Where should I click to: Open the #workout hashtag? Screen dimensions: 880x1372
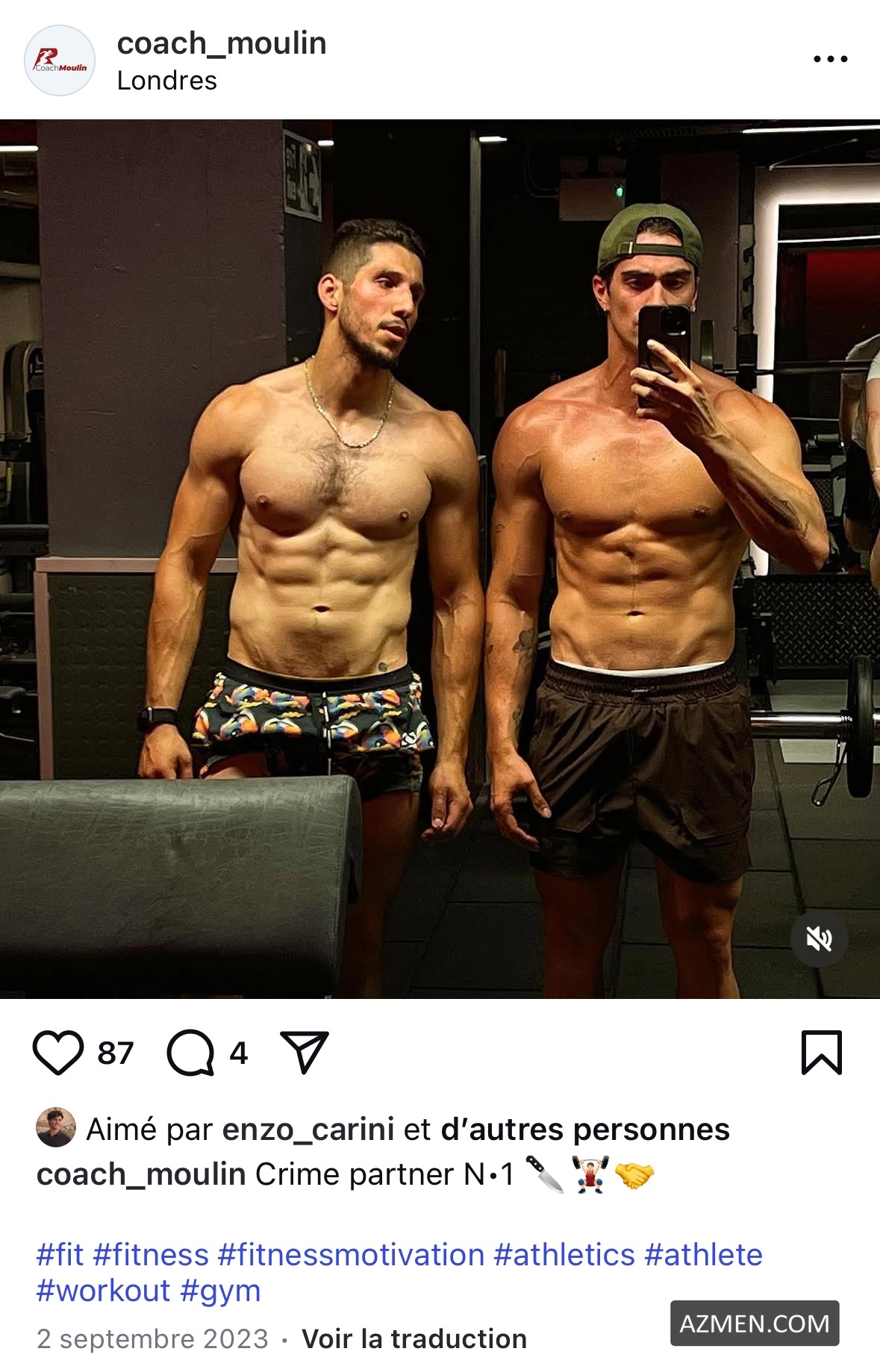104,1291
